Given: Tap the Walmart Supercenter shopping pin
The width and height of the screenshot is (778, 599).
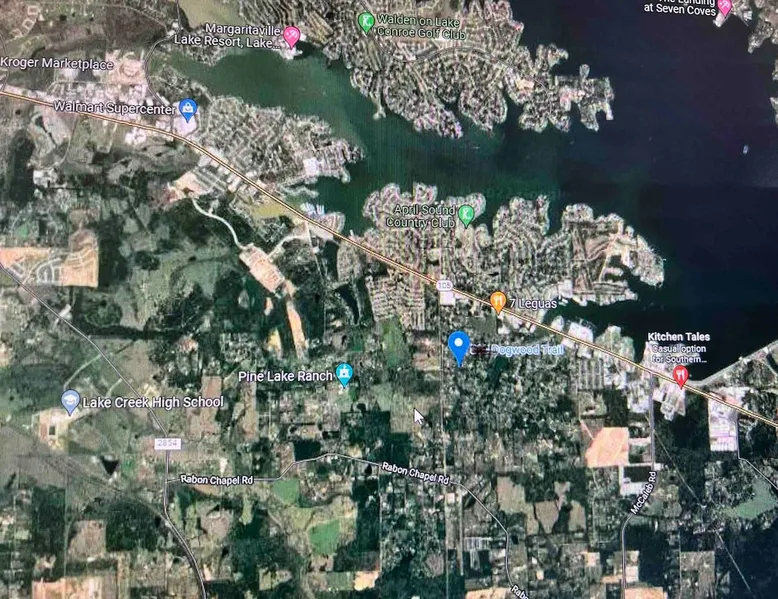Looking at the screenshot, I should (x=188, y=108).
